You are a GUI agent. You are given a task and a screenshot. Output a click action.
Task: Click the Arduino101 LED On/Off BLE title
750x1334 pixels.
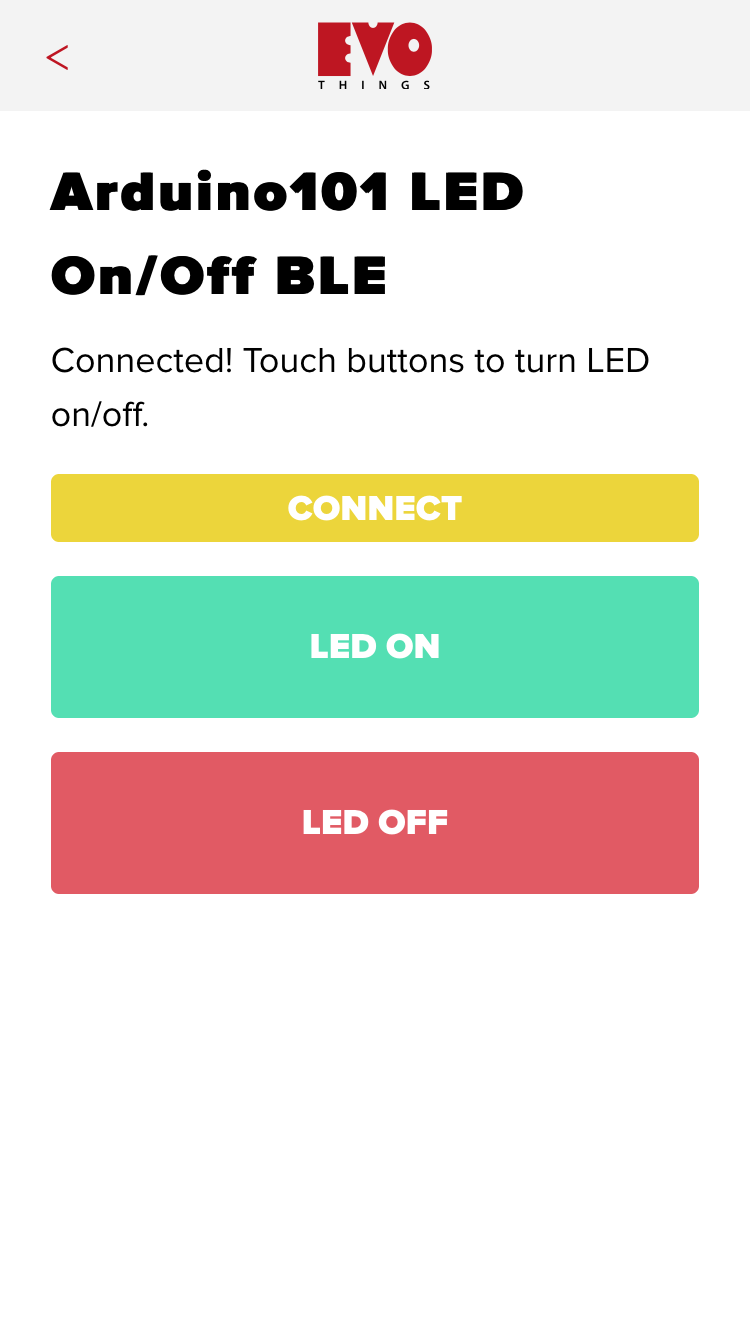pos(286,232)
